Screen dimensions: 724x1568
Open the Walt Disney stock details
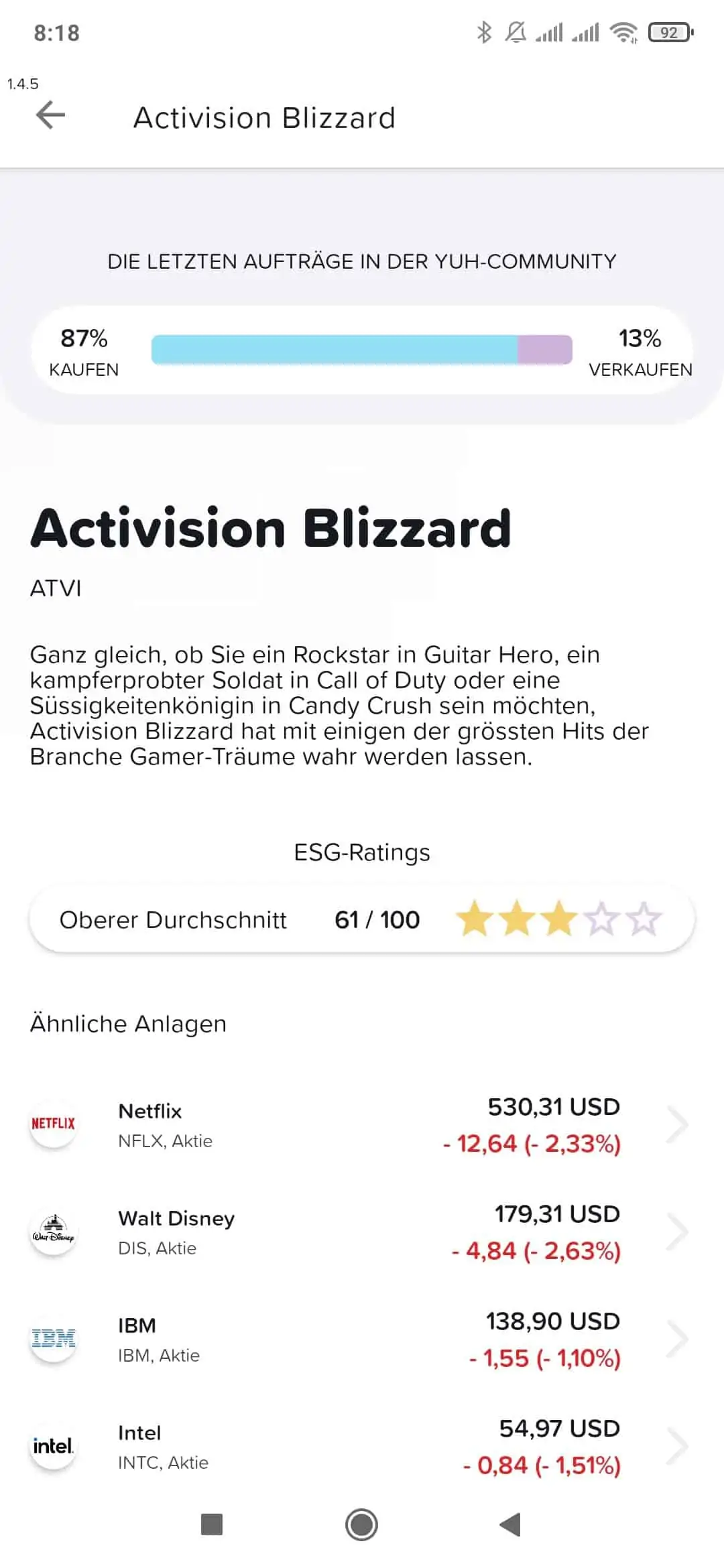tap(362, 1232)
